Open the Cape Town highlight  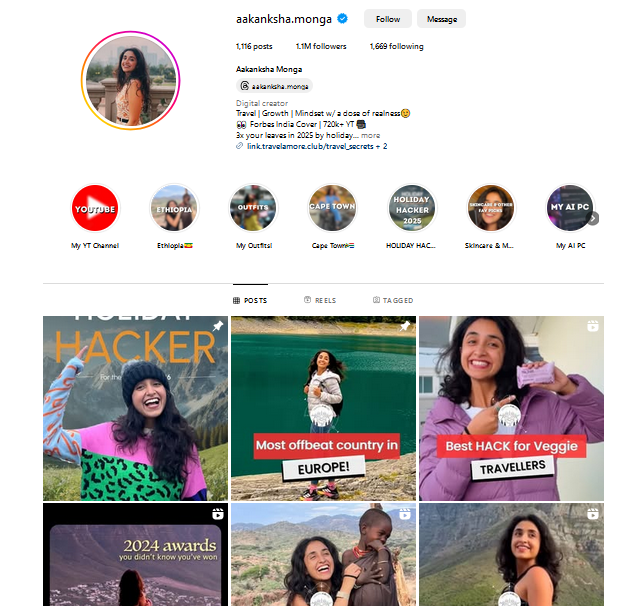(332, 209)
